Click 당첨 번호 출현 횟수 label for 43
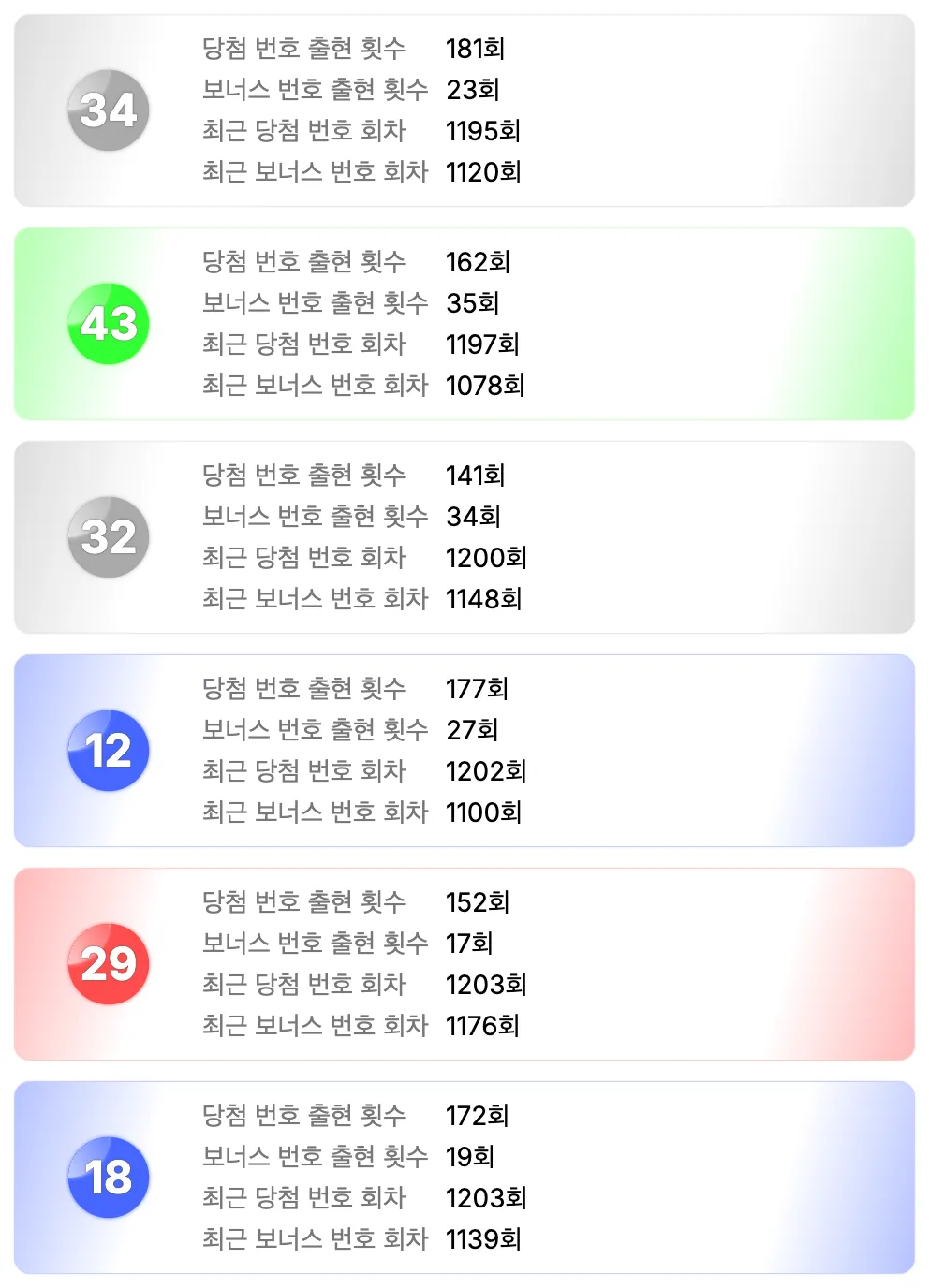The width and height of the screenshot is (929, 1288). (305, 263)
